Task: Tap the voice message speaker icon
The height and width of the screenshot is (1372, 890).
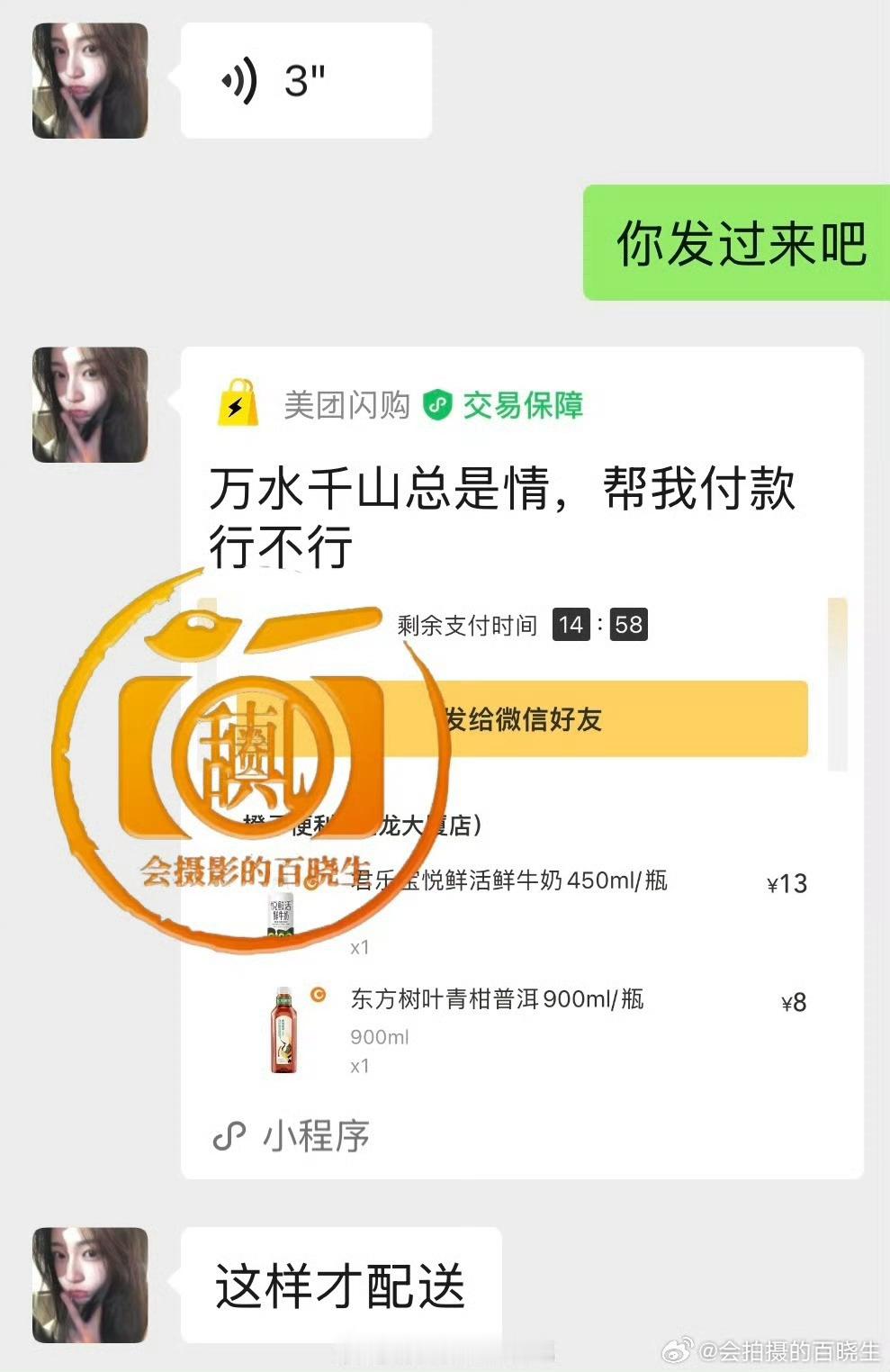Action: 243,79
